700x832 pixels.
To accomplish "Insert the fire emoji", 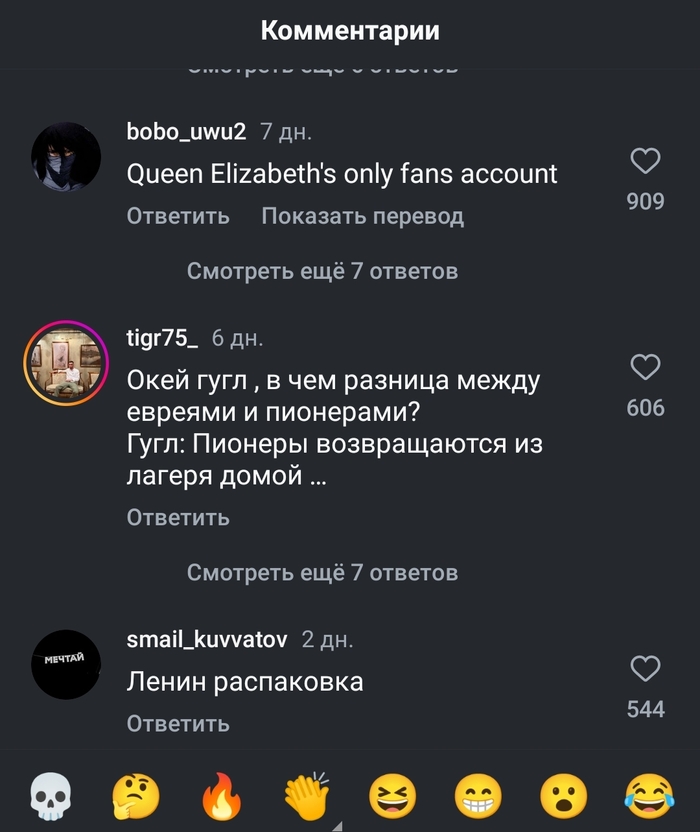I will (x=220, y=797).
